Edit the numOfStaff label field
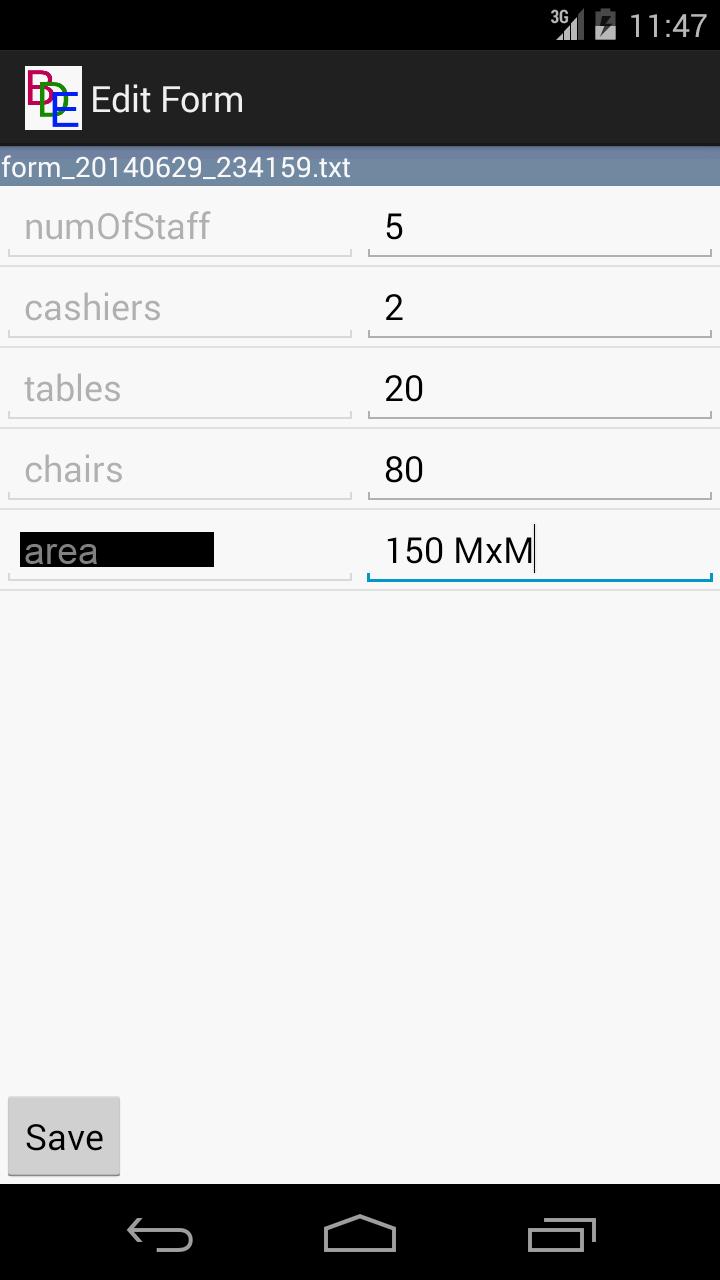The height and width of the screenshot is (1280, 720). 180,227
